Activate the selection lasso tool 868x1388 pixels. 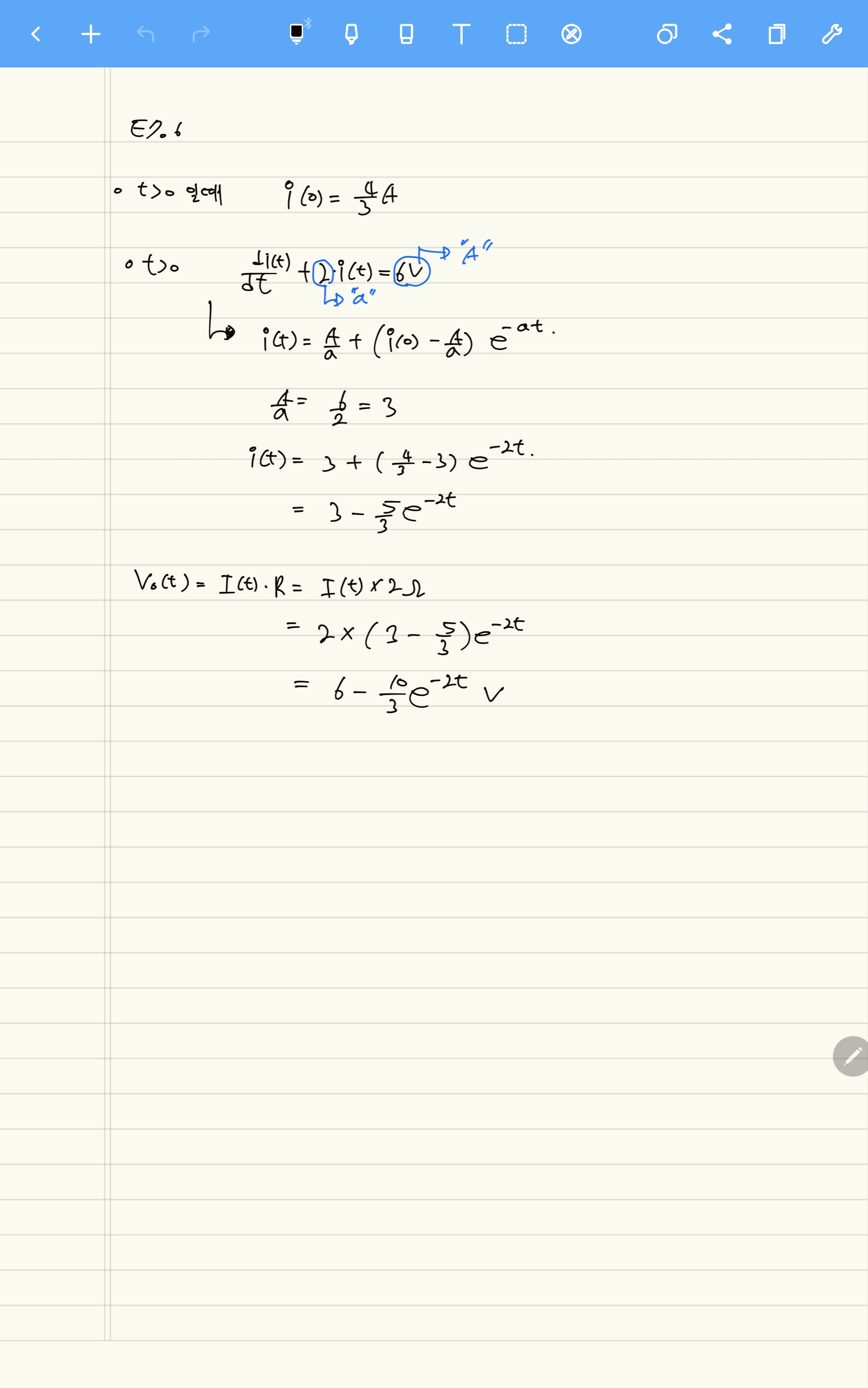click(516, 34)
